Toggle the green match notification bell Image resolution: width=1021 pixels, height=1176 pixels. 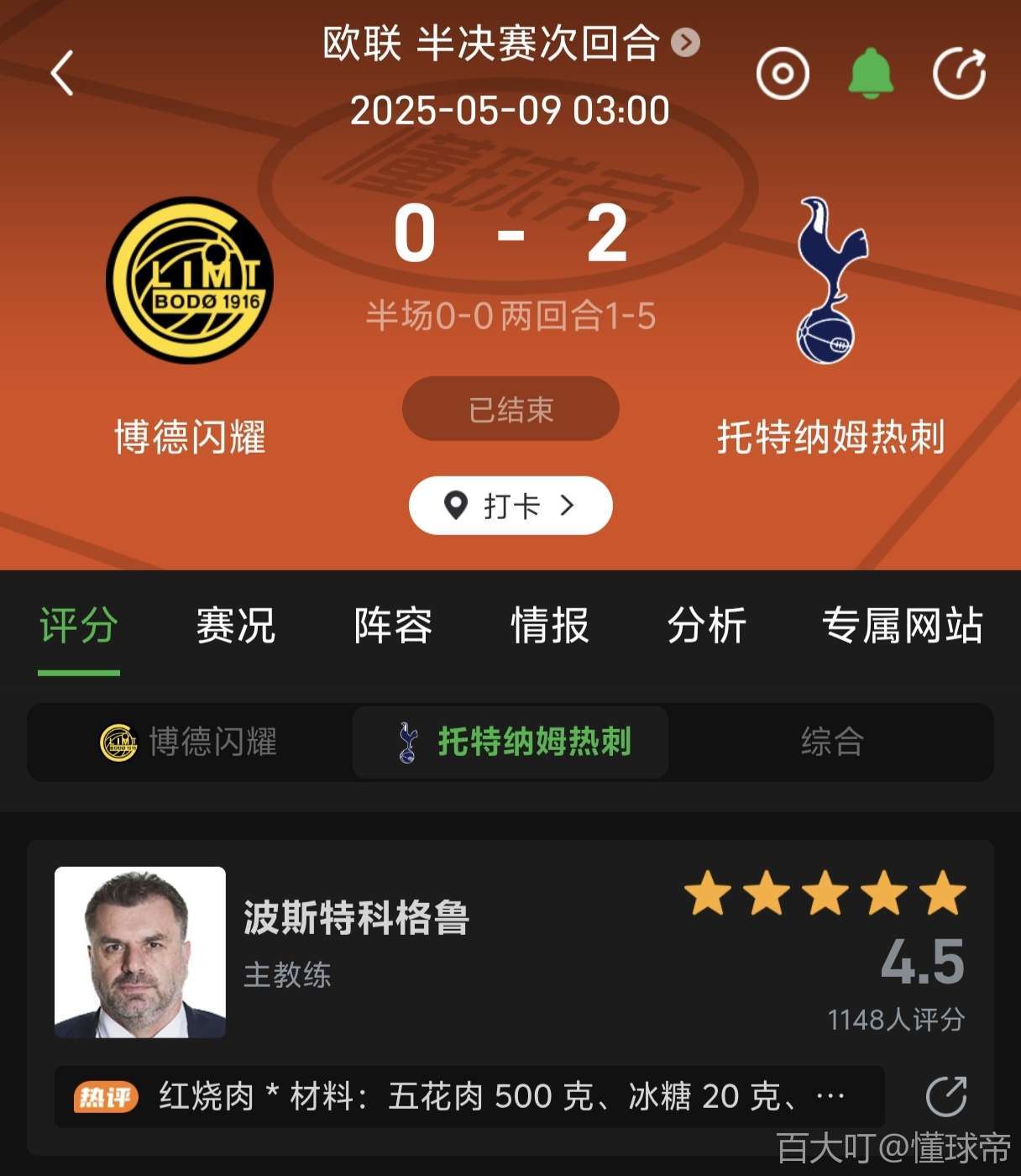click(x=871, y=74)
